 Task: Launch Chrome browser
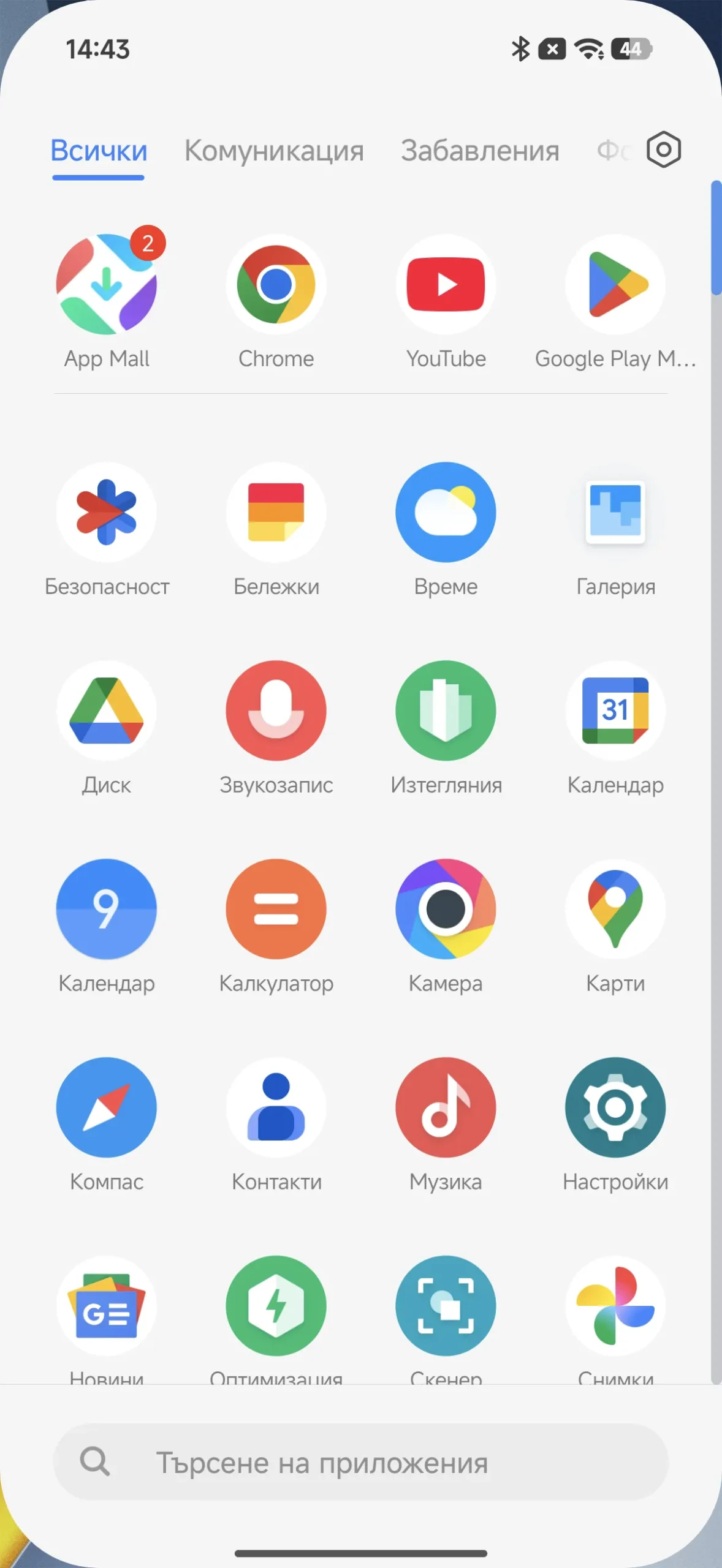pos(276,284)
